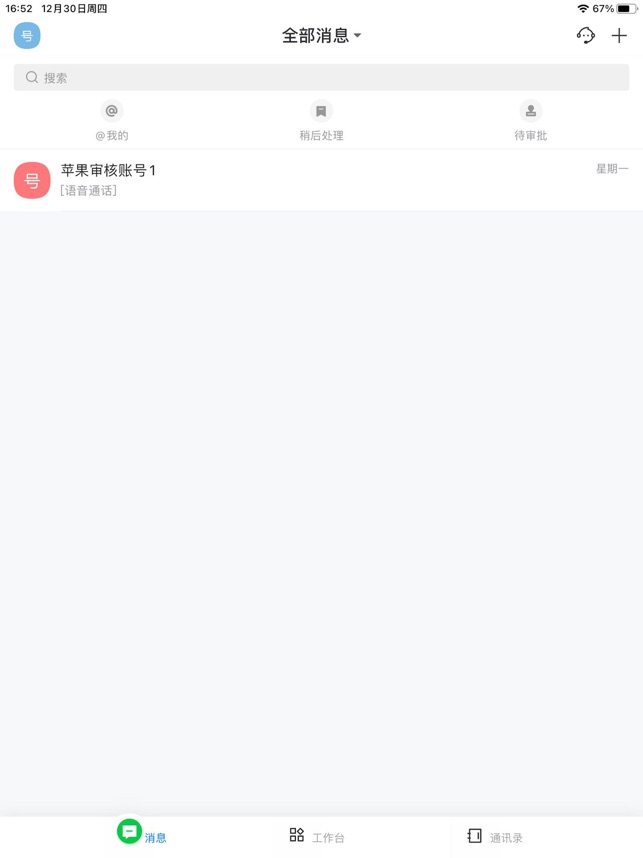The height and width of the screenshot is (858, 643).
Task: Open the @我的 mentions shortcut
Action: [x=112, y=121]
